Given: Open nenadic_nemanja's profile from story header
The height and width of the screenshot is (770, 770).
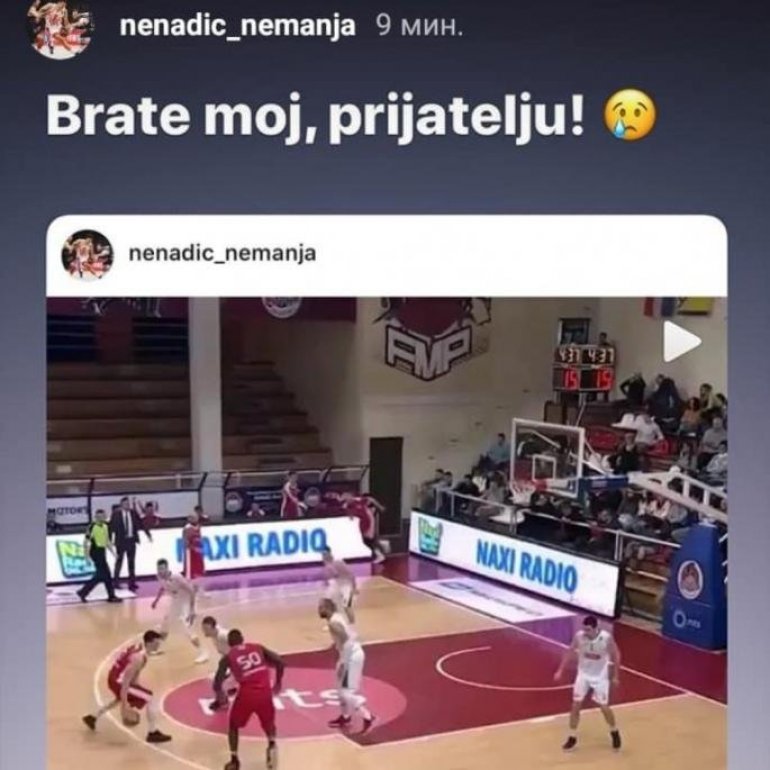Looking at the screenshot, I should (236, 26).
